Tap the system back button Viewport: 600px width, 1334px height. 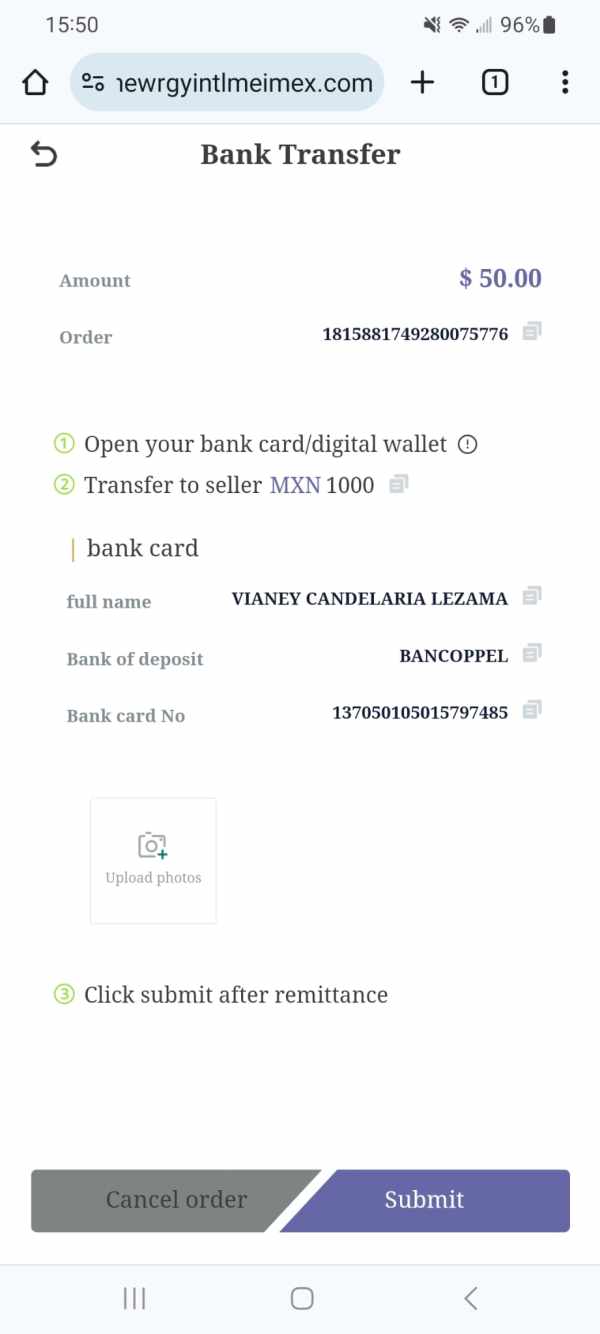pos(471,1298)
